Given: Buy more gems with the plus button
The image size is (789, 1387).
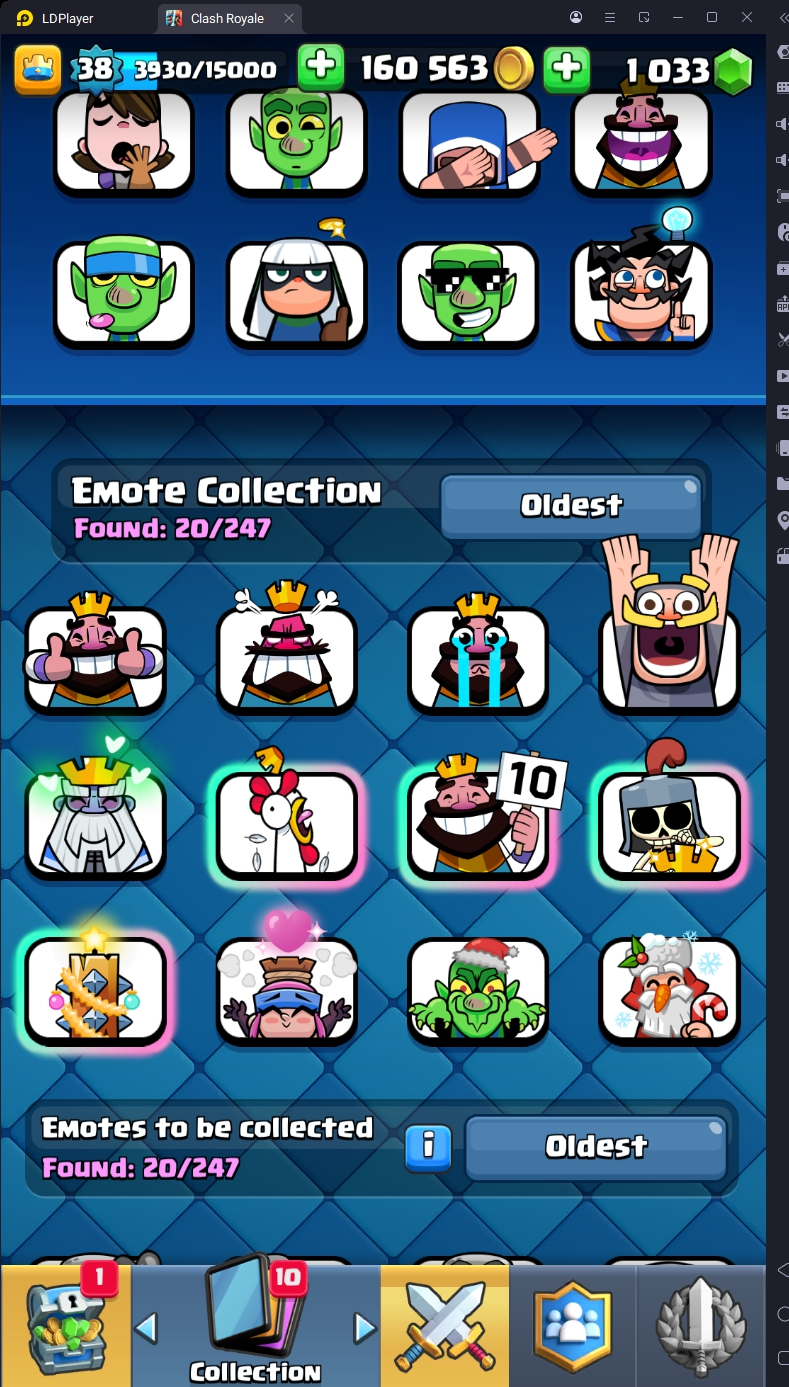Looking at the screenshot, I should (566, 67).
